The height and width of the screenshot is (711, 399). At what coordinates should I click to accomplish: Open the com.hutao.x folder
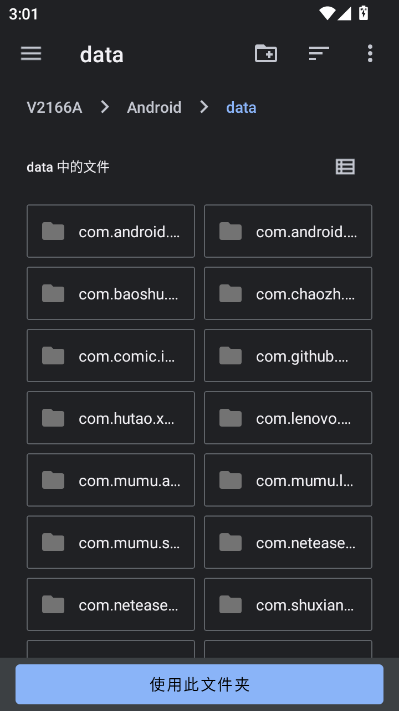[111, 418]
